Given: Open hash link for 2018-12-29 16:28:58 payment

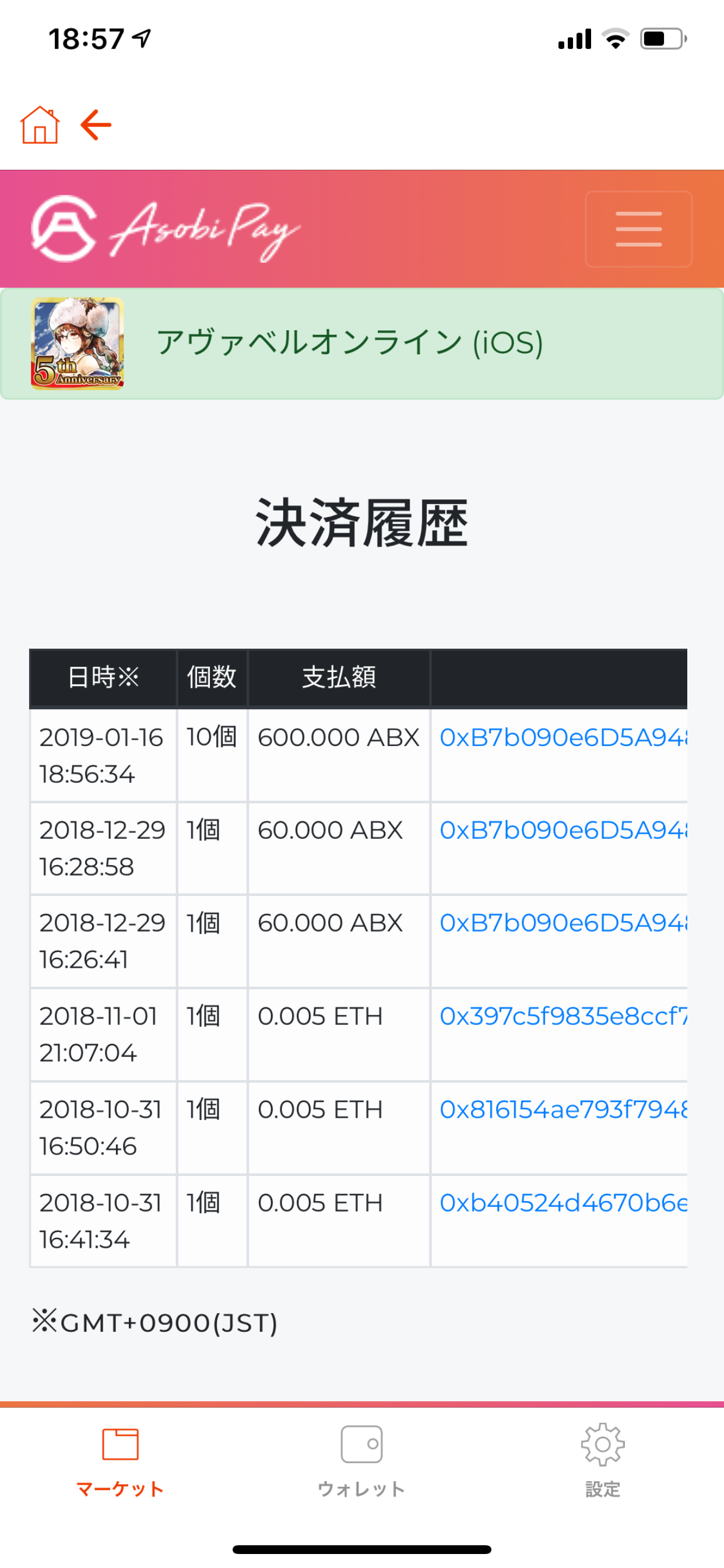Looking at the screenshot, I should click(563, 830).
